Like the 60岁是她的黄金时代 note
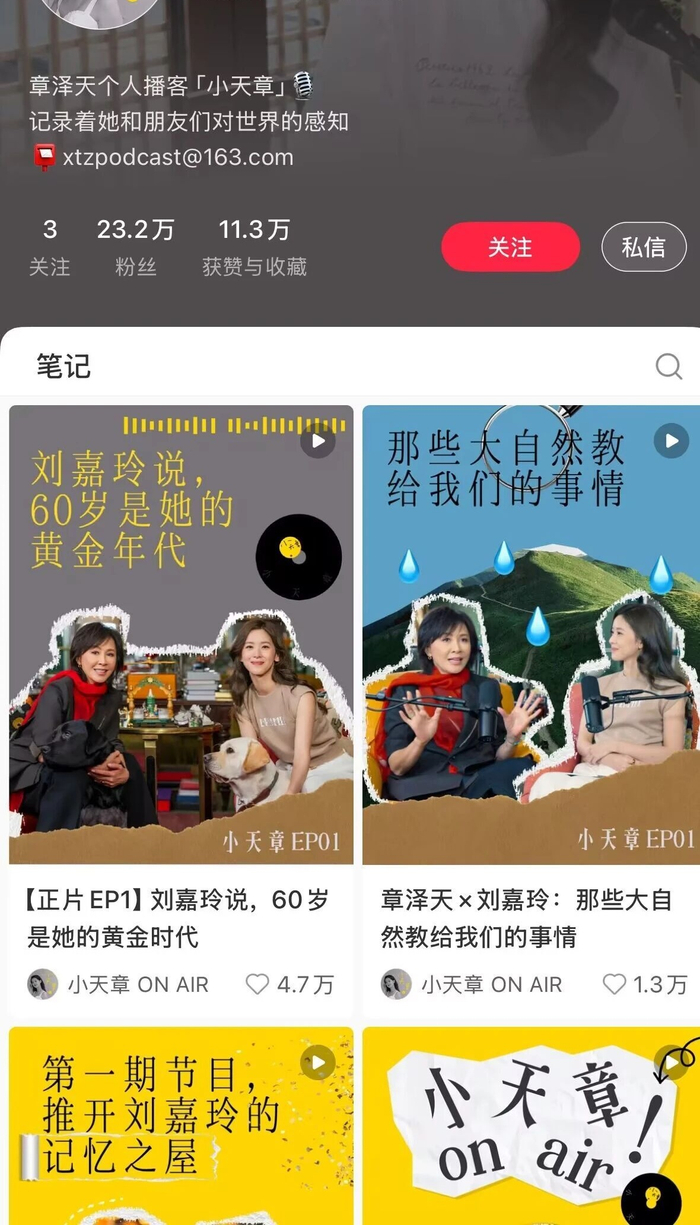The width and height of the screenshot is (700, 1225). click(258, 984)
